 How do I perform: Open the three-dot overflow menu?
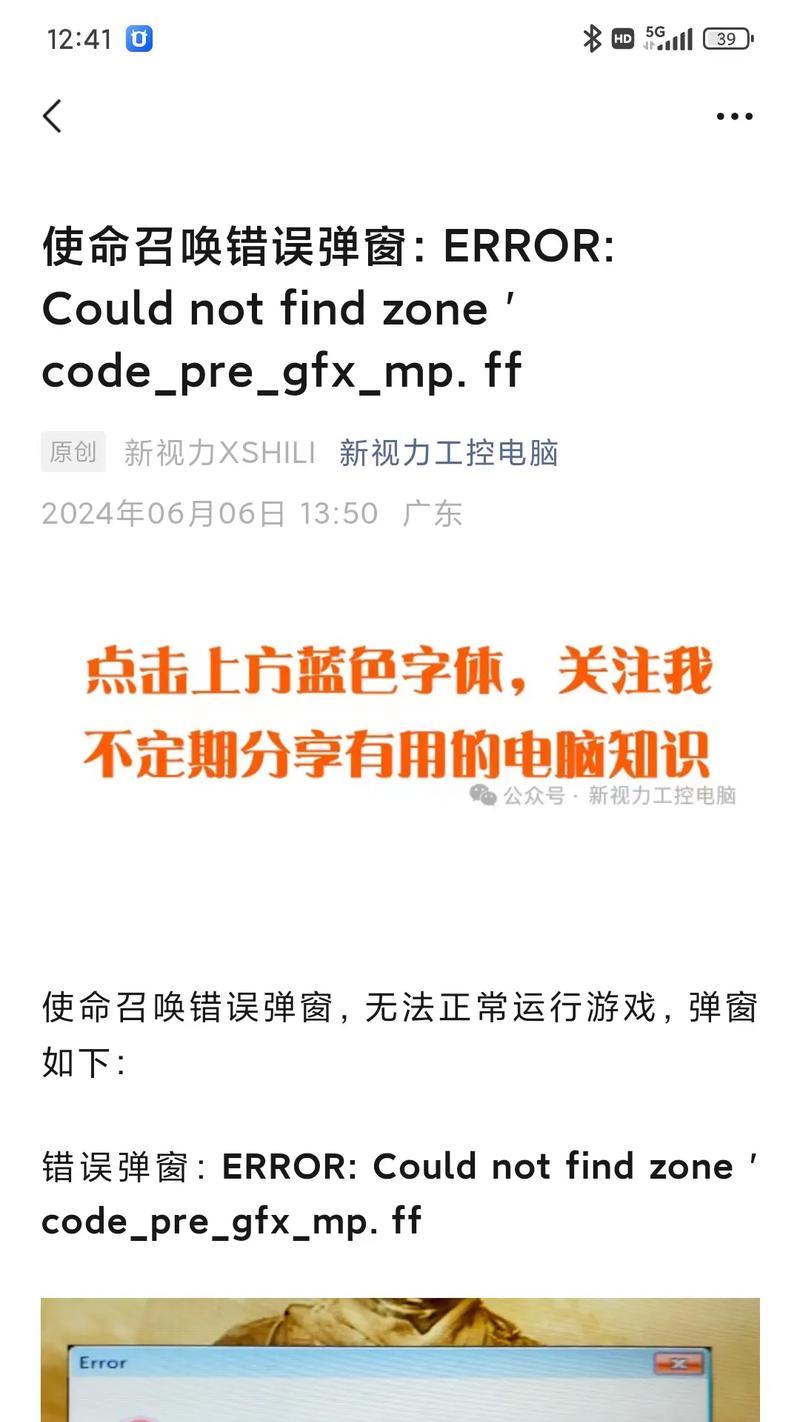[x=734, y=116]
